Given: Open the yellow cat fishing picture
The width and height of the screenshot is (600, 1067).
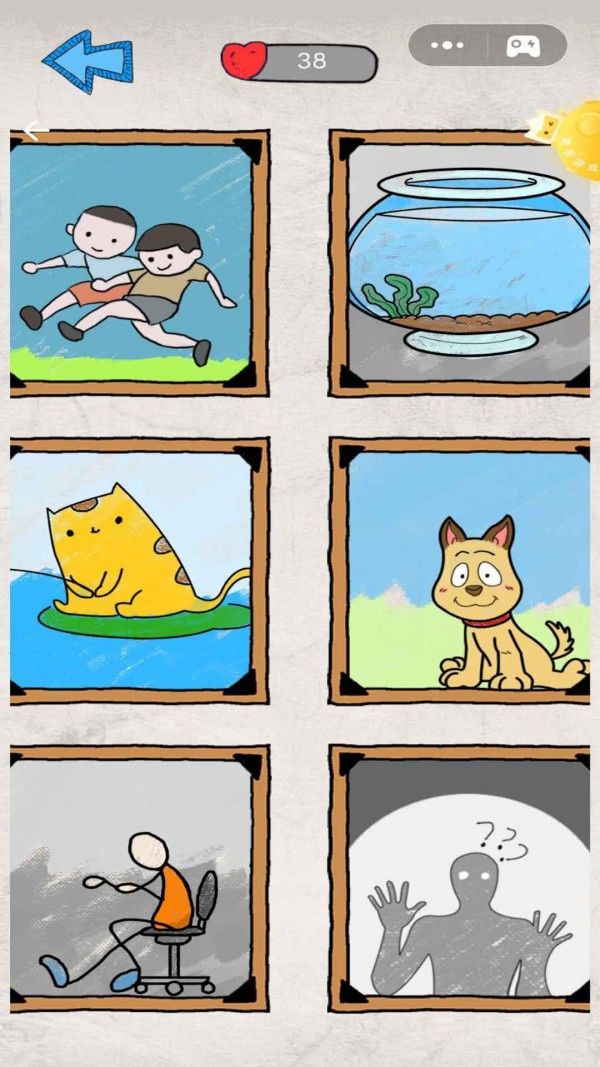Looking at the screenshot, I should pyautogui.click(x=138, y=571).
